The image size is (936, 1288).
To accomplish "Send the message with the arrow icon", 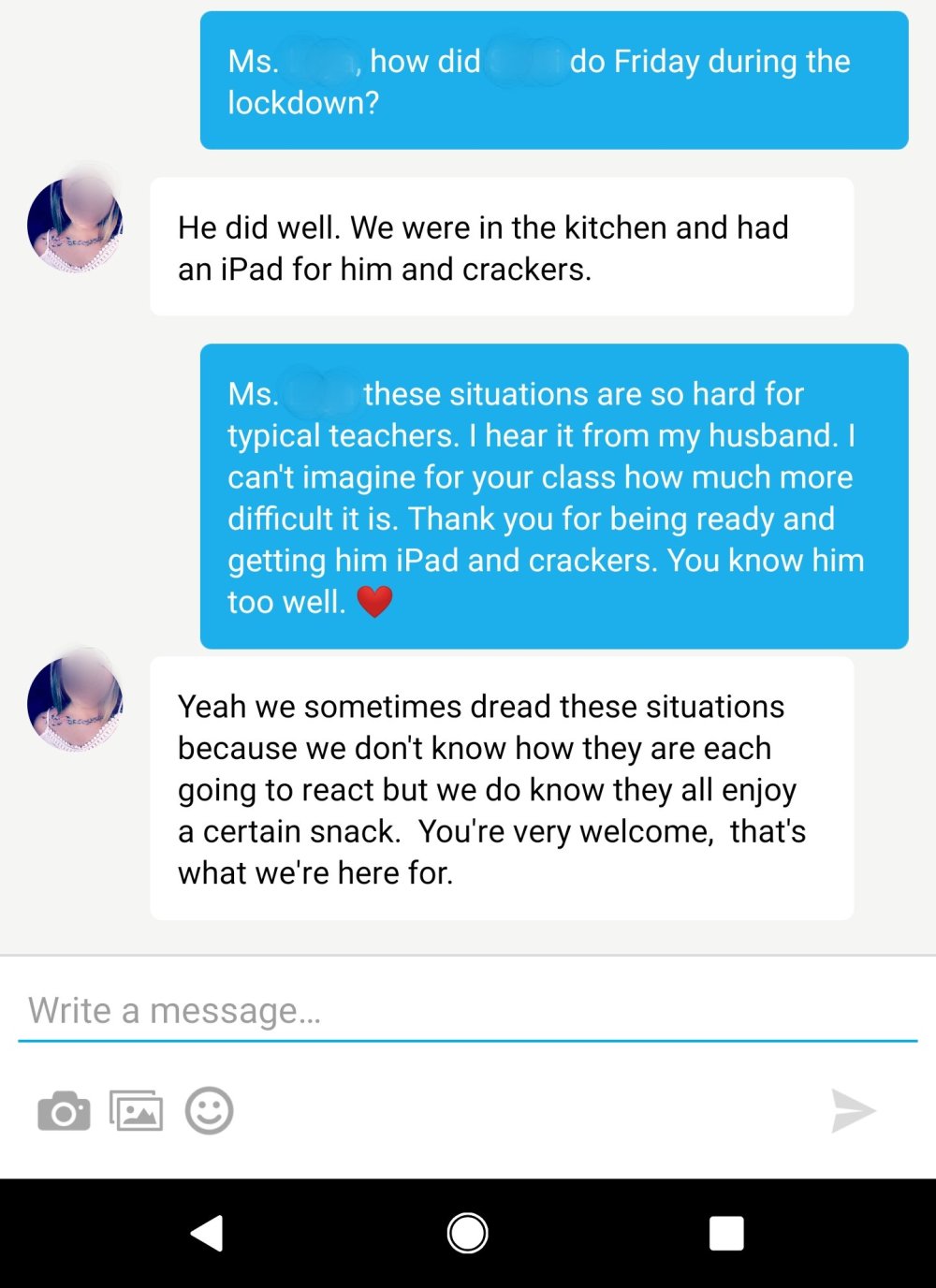I will click(853, 1111).
